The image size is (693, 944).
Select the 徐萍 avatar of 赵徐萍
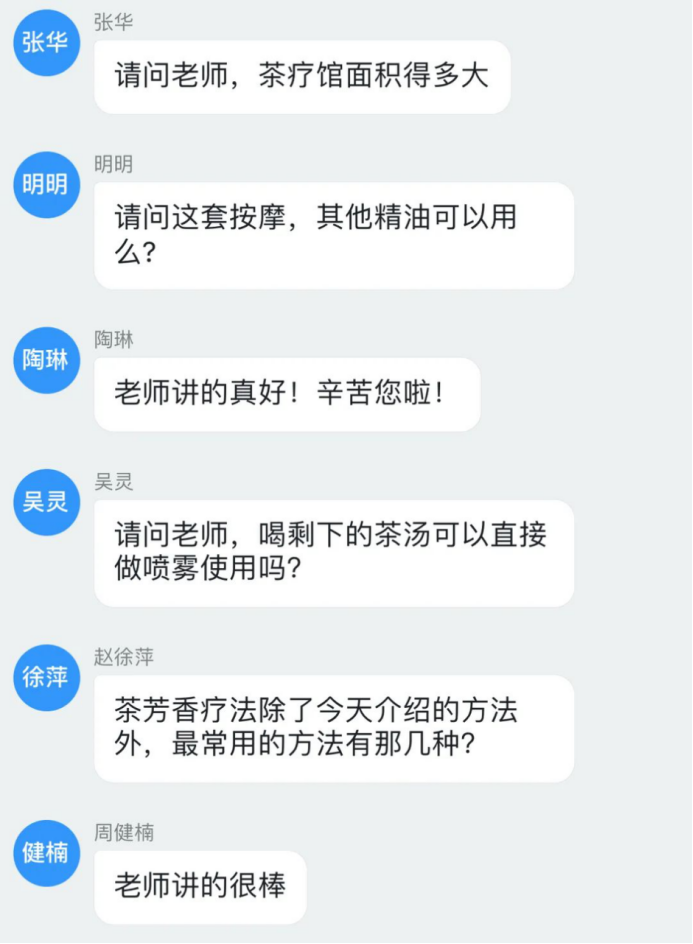(45, 677)
